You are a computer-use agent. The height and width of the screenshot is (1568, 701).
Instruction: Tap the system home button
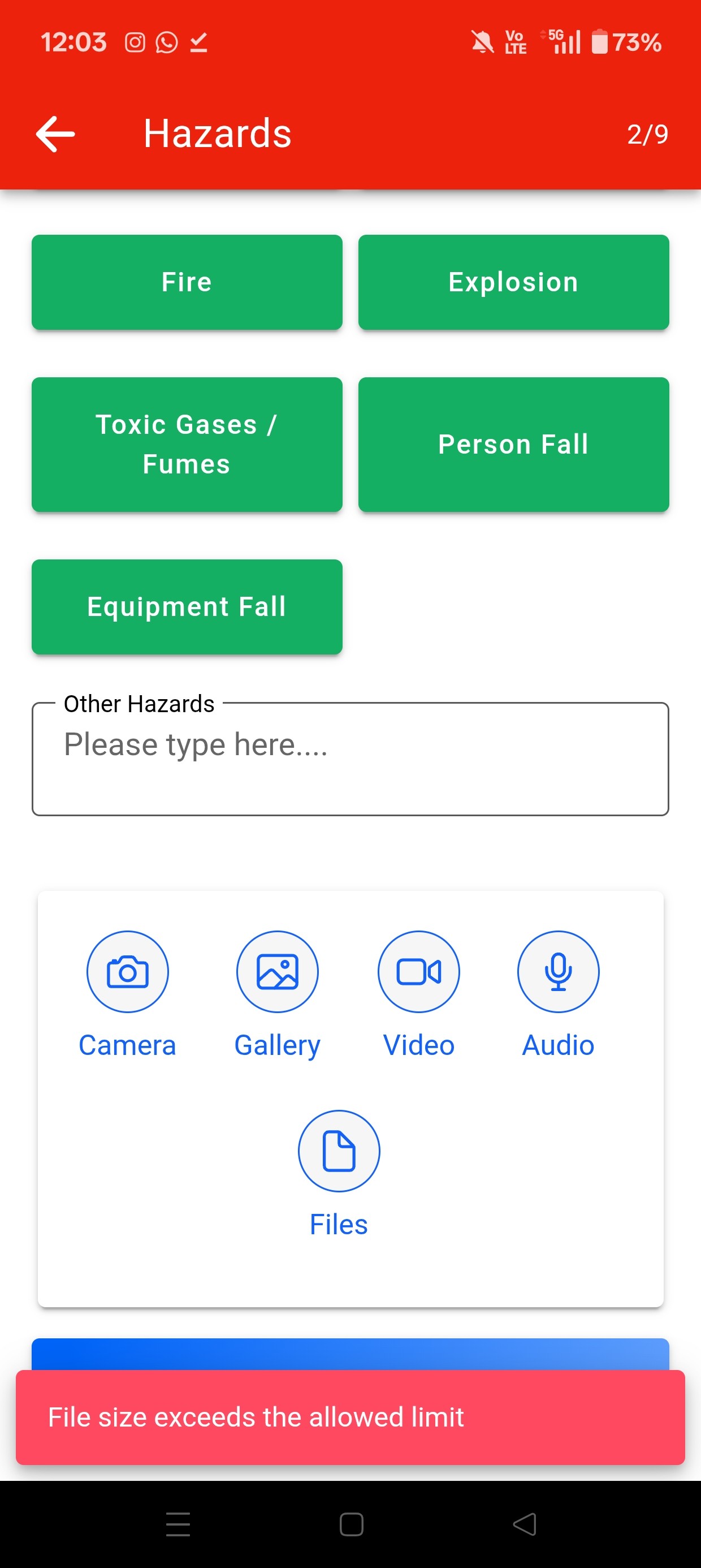pos(351,1525)
